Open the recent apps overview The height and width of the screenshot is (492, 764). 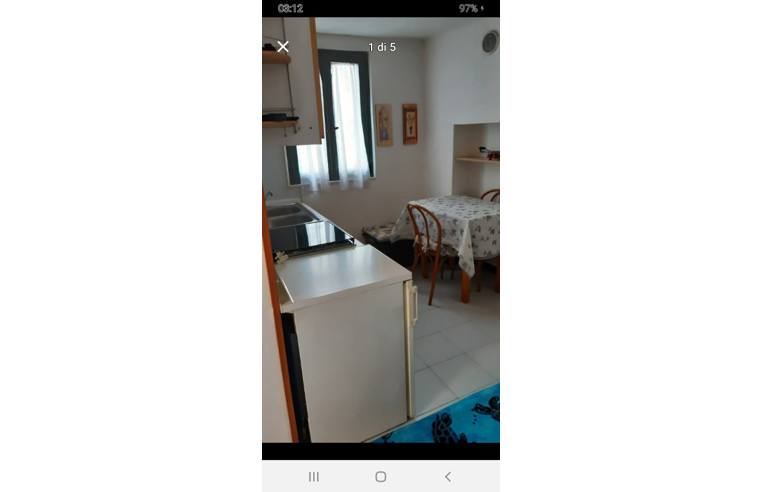pyautogui.click(x=314, y=477)
